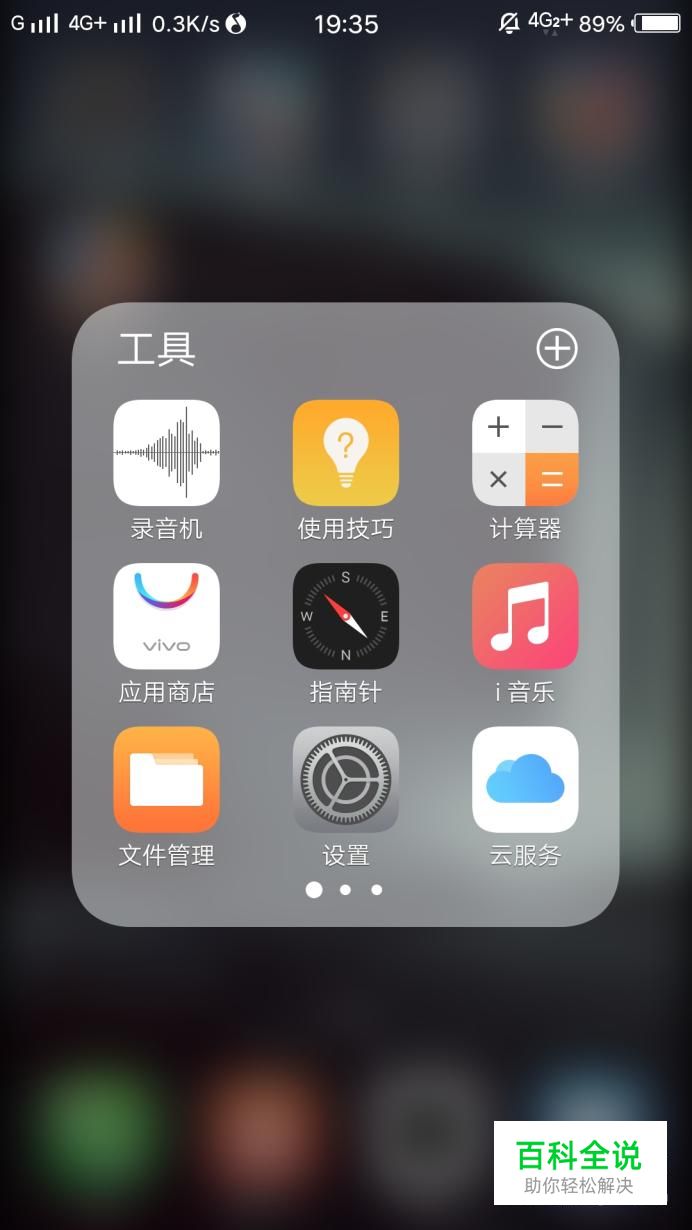
Task: Open 设置 settings
Action: [x=346, y=779]
